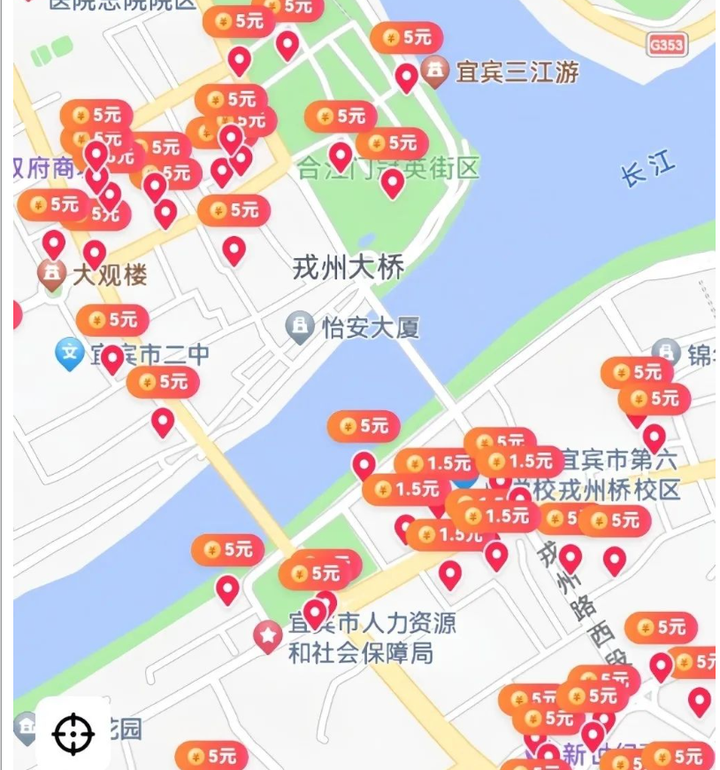Click the lone red pin below 戎州大桥
This screenshot has width=720, height=770.
pos(363,464)
